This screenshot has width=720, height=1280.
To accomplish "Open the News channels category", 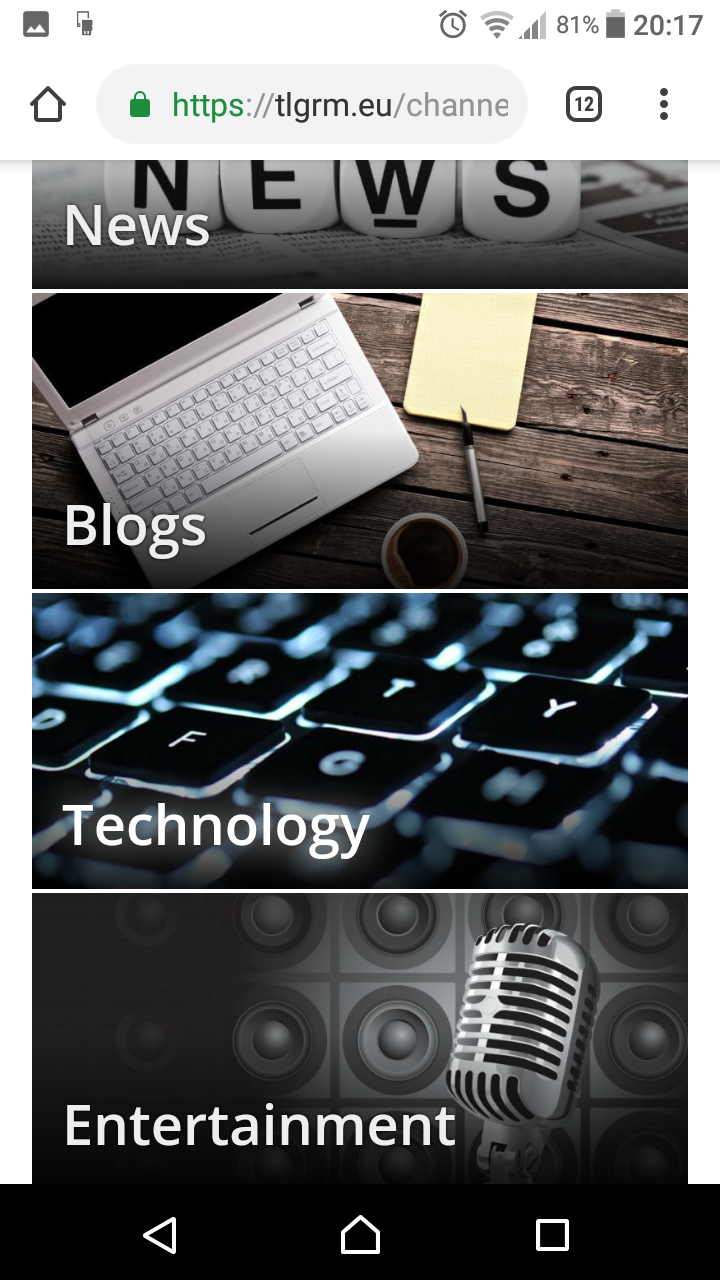I will (x=360, y=225).
